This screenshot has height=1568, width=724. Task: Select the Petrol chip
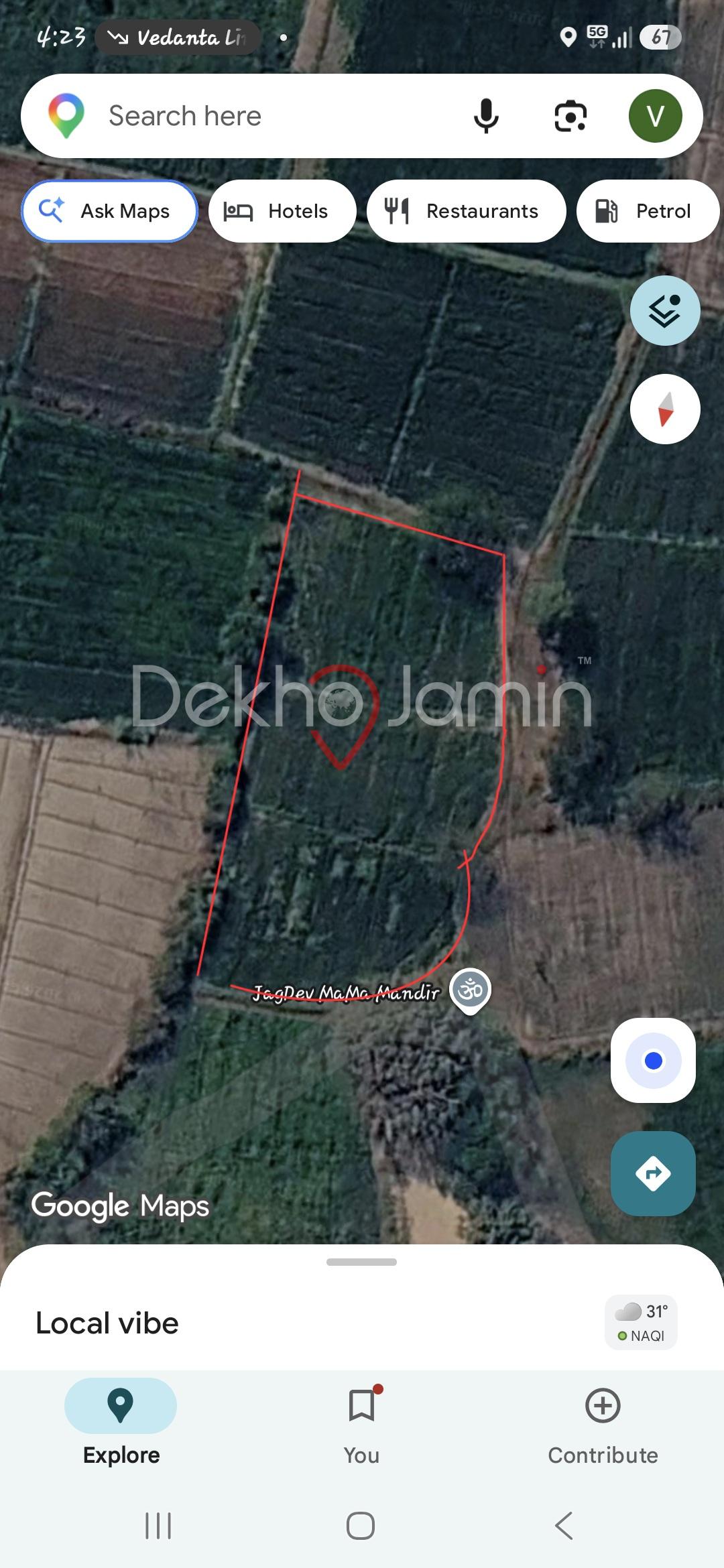(648, 211)
